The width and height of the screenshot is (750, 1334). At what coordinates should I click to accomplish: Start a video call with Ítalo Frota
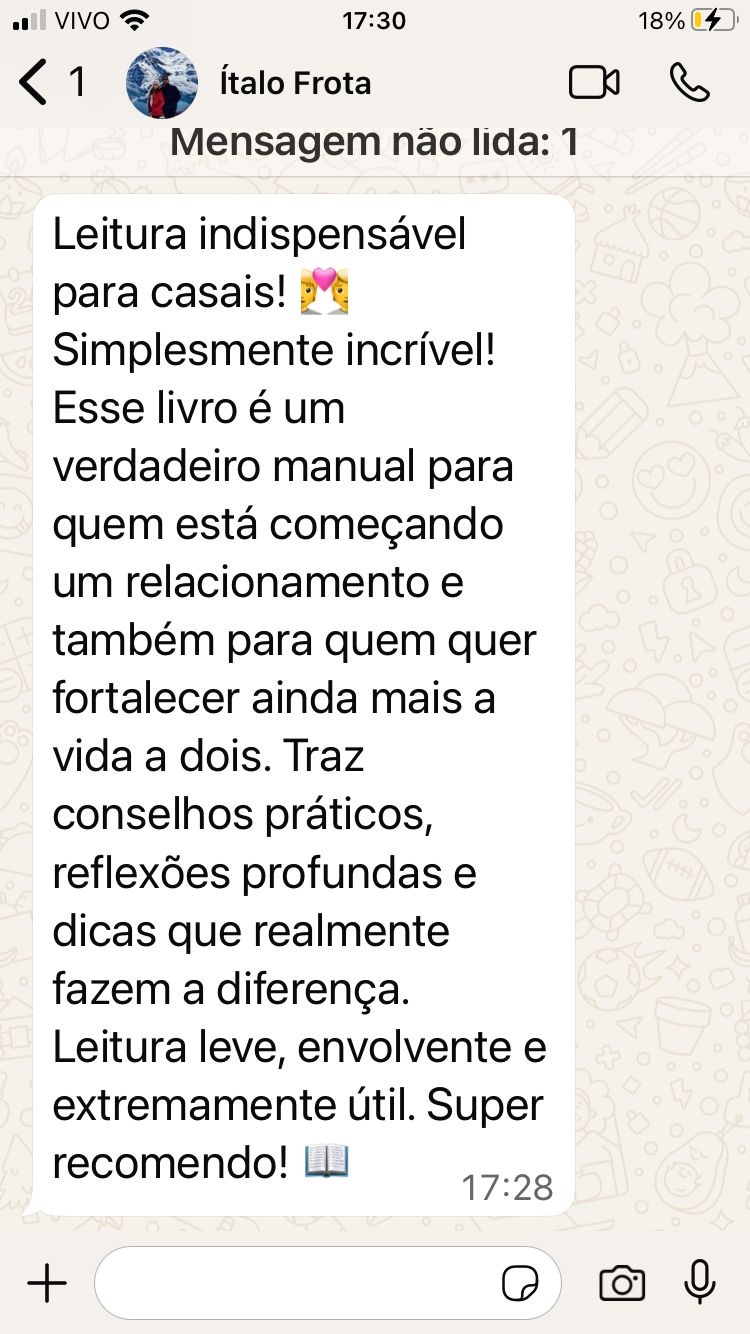(594, 83)
